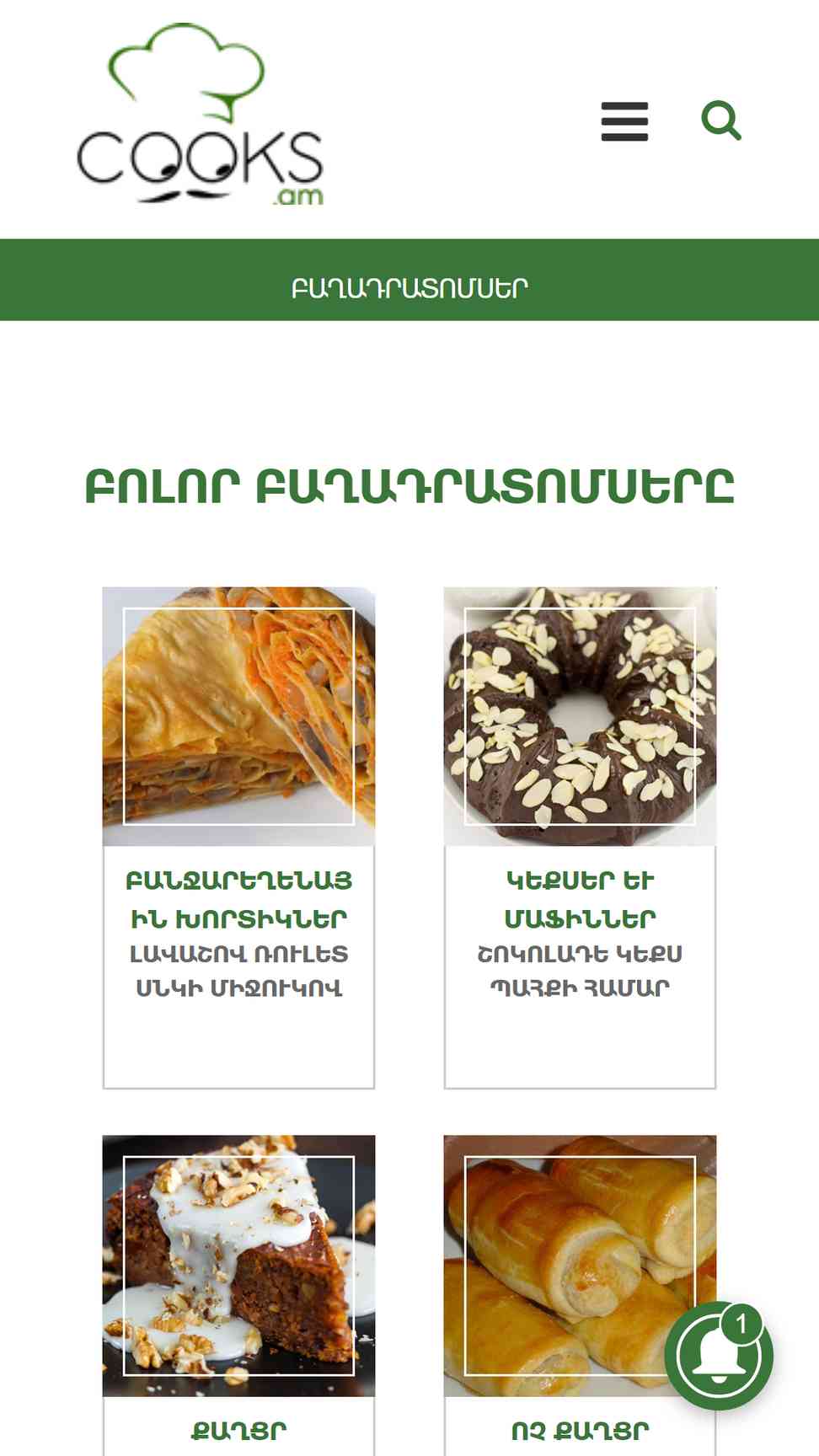This screenshot has width=819, height=1456.
Task: Select ԲԱՆՋԱՐԵՂԵՆԱՅԻՆ ԽՈՐՏԻԿՆԵՐ category link
Action: [x=238, y=899]
